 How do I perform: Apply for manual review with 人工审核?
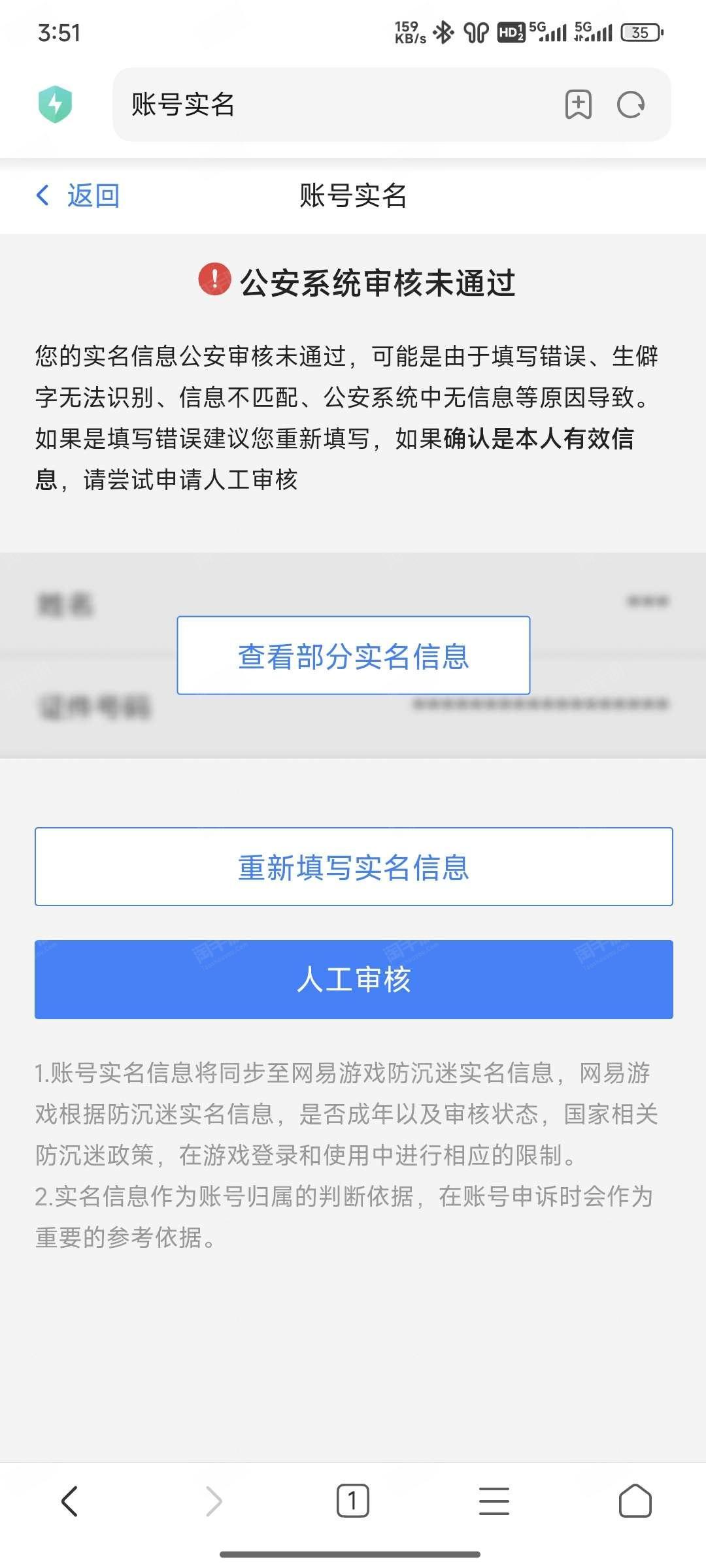pyautogui.click(x=354, y=979)
